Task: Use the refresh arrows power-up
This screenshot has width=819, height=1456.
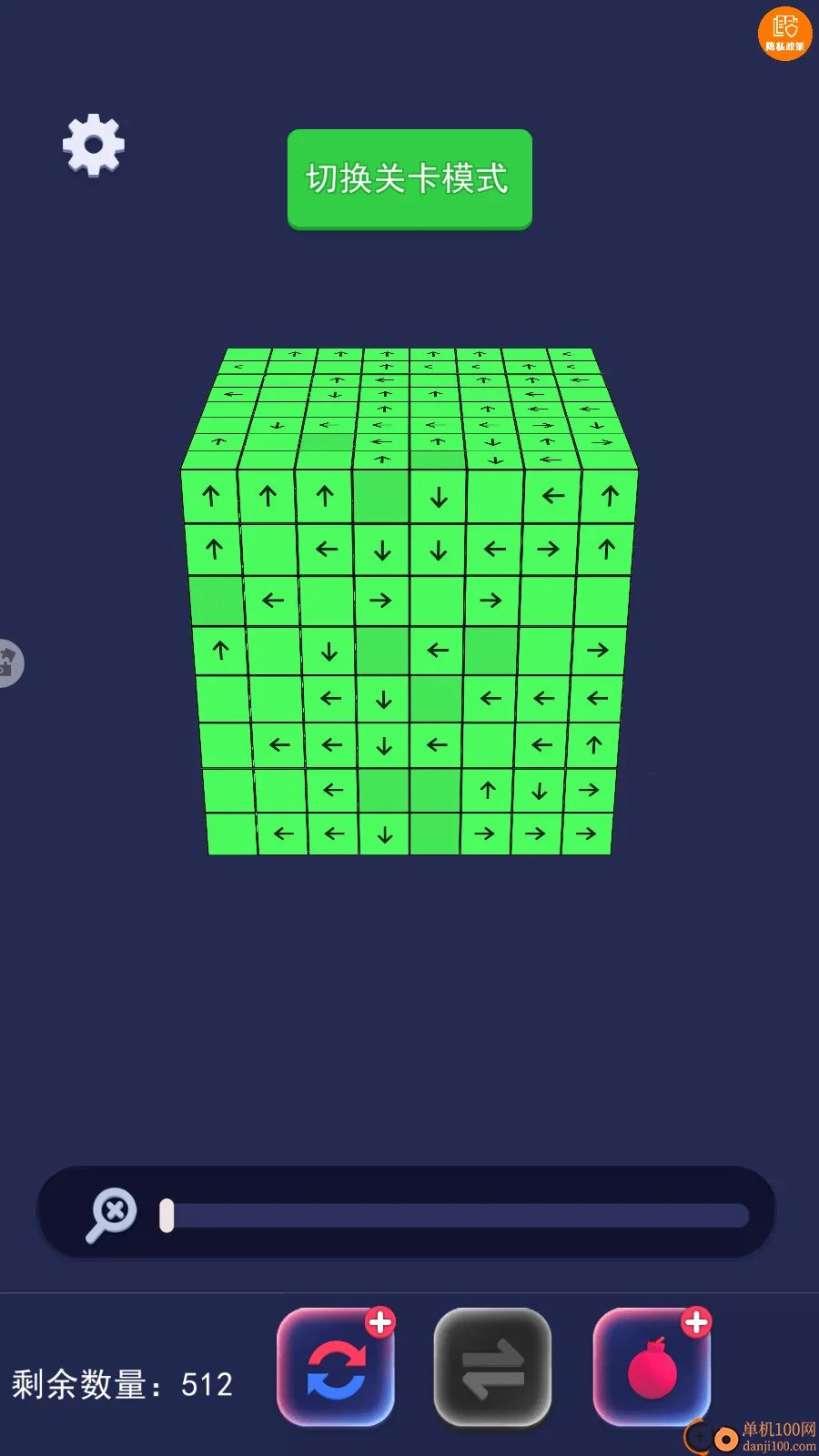Action: click(x=336, y=1368)
